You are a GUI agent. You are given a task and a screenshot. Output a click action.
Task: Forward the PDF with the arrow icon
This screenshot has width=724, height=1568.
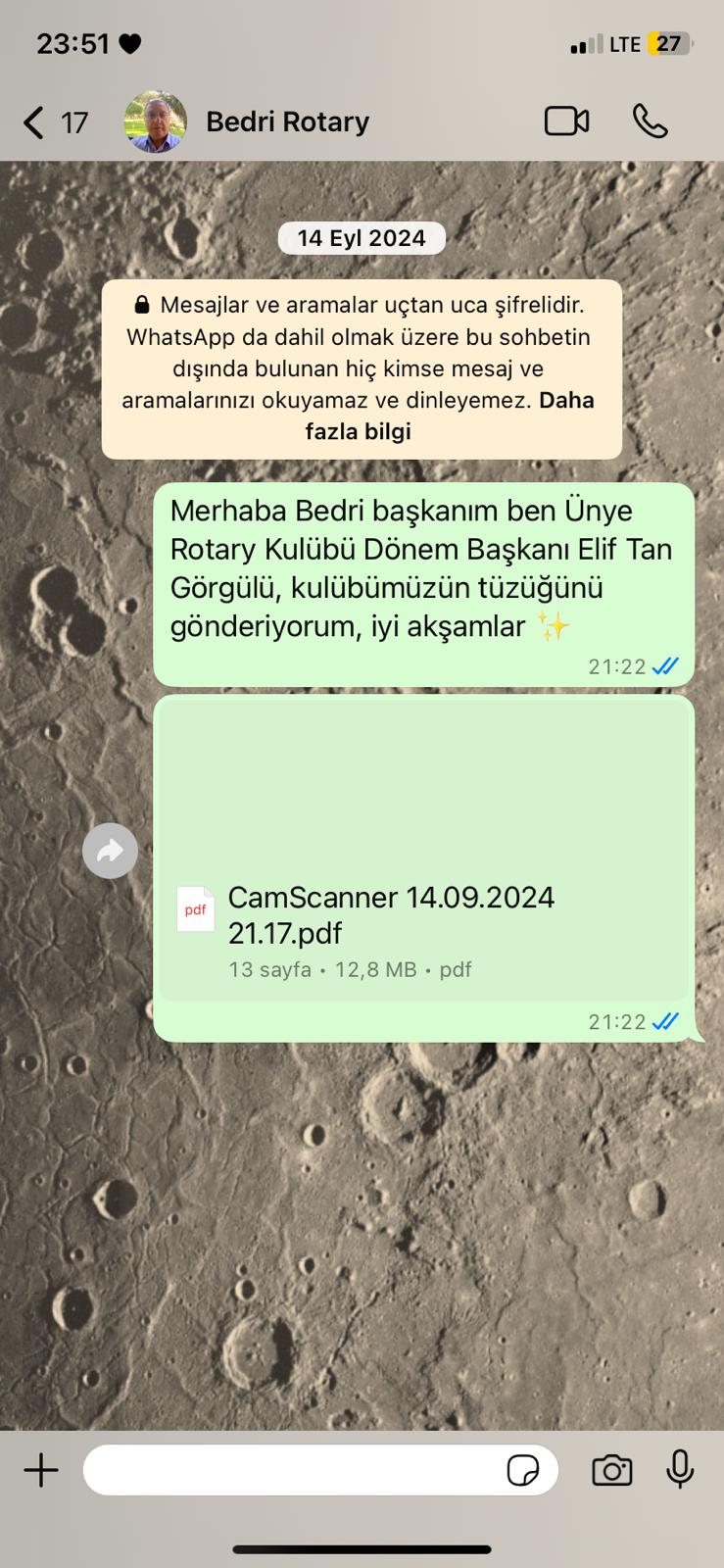(x=110, y=851)
